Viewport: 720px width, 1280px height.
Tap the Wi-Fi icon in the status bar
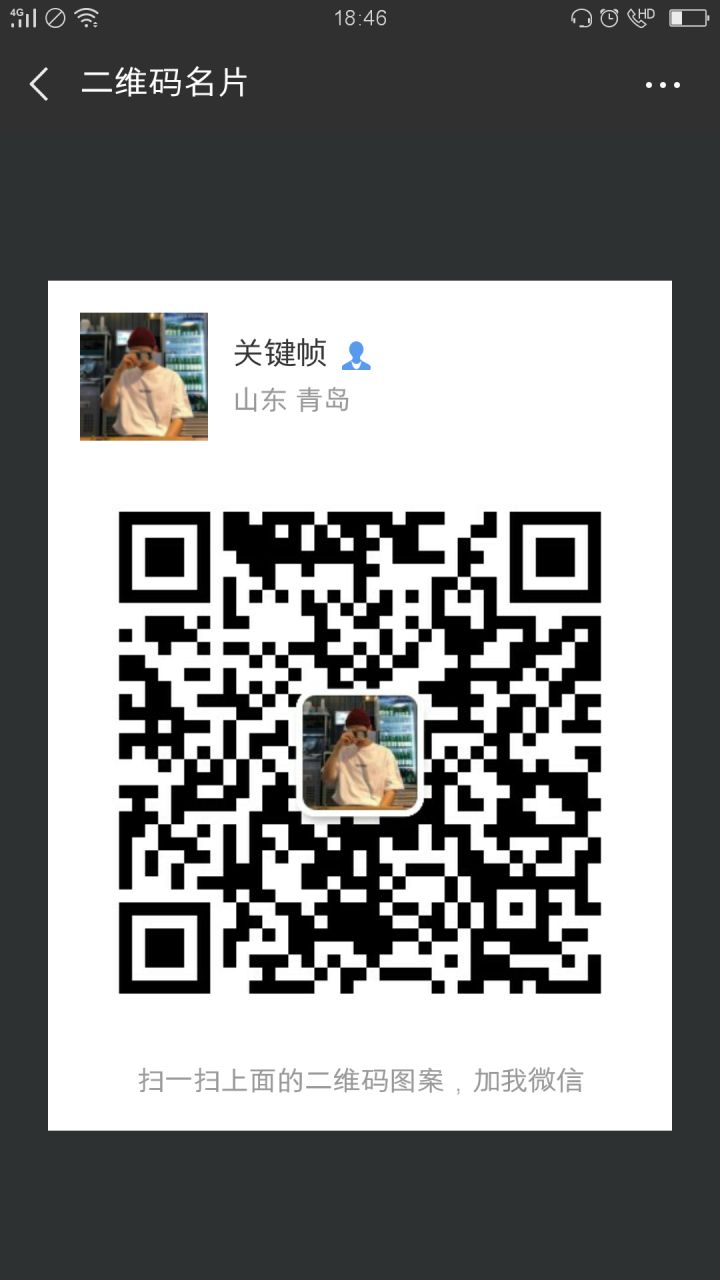pos(85,17)
